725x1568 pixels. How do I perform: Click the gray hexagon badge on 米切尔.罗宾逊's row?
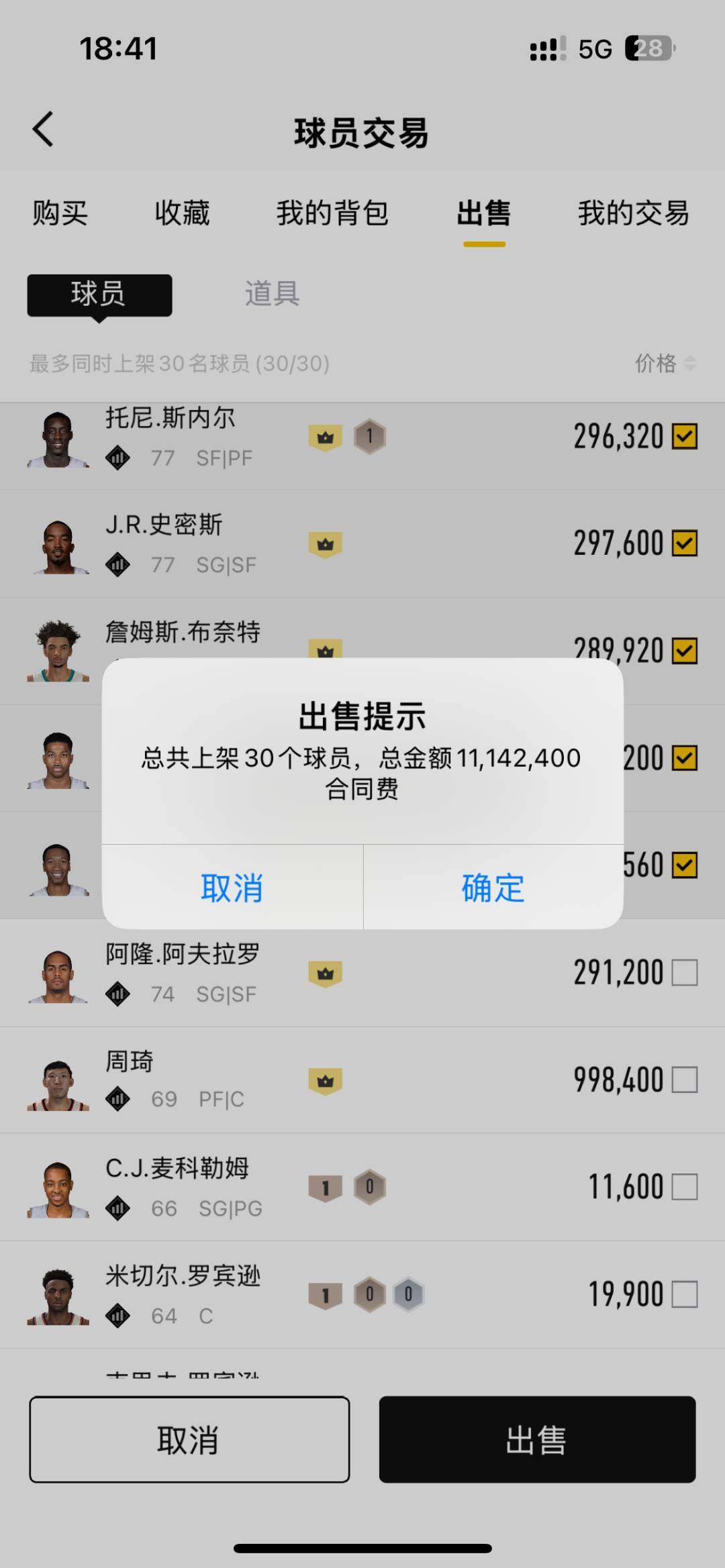(x=409, y=1294)
